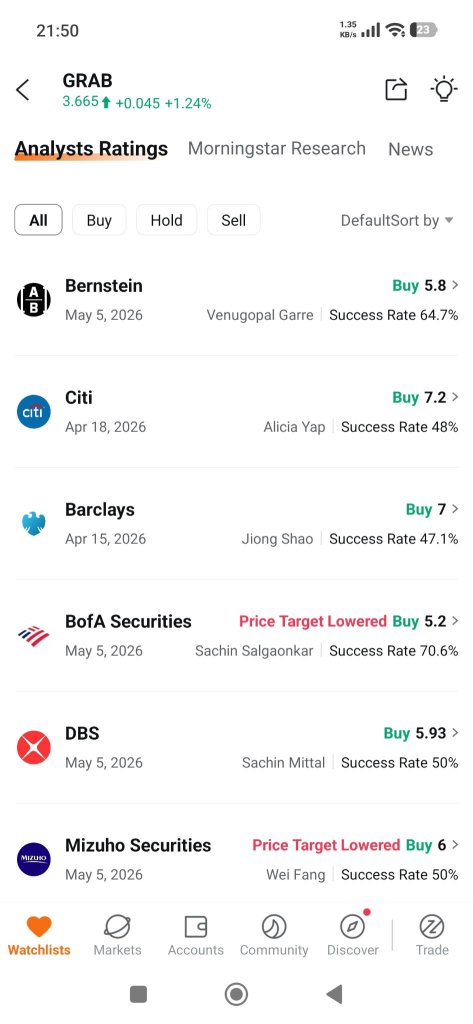
Task: Open the Citi rating by Alicia Yap
Action: click(x=236, y=411)
